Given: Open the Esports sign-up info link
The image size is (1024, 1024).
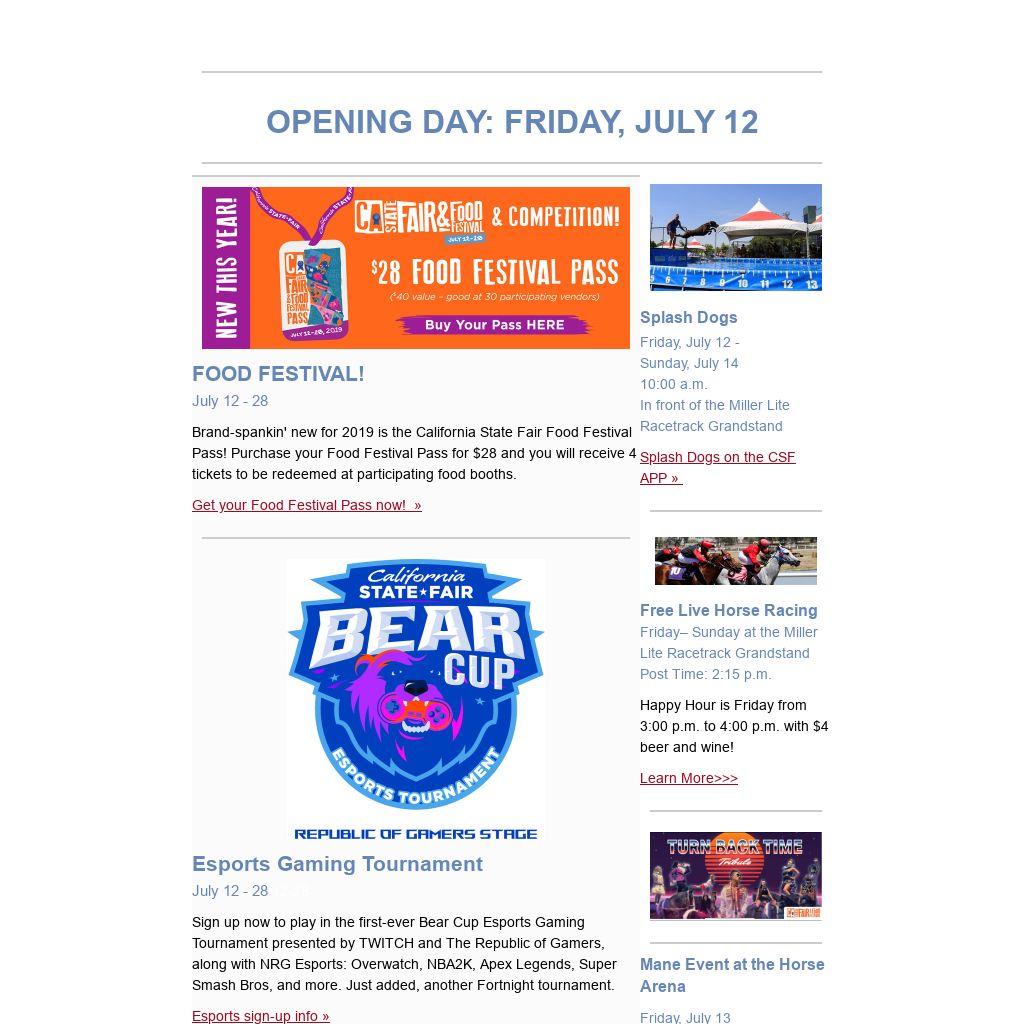Looking at the screenshot, I should [261, 1016].
